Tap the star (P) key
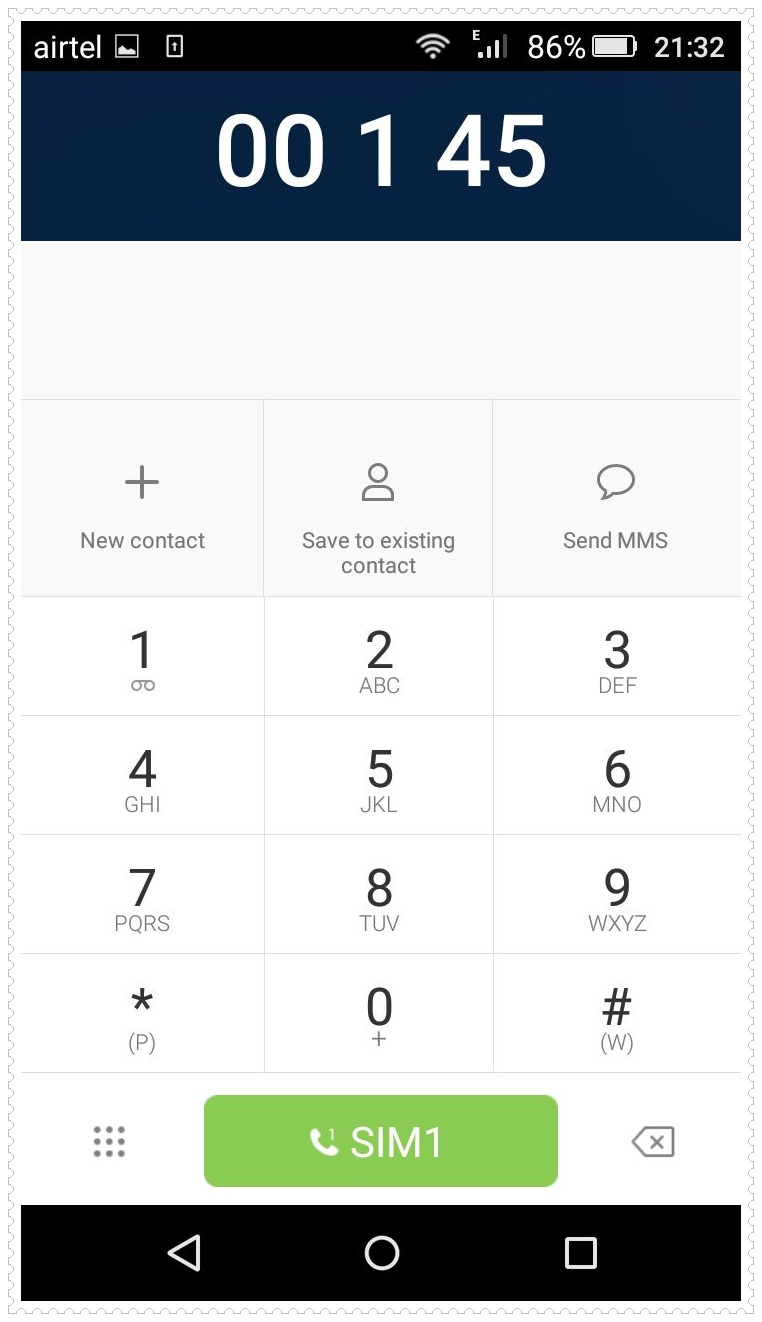This screenshot has width=762, height=1322. [142, 1014]
